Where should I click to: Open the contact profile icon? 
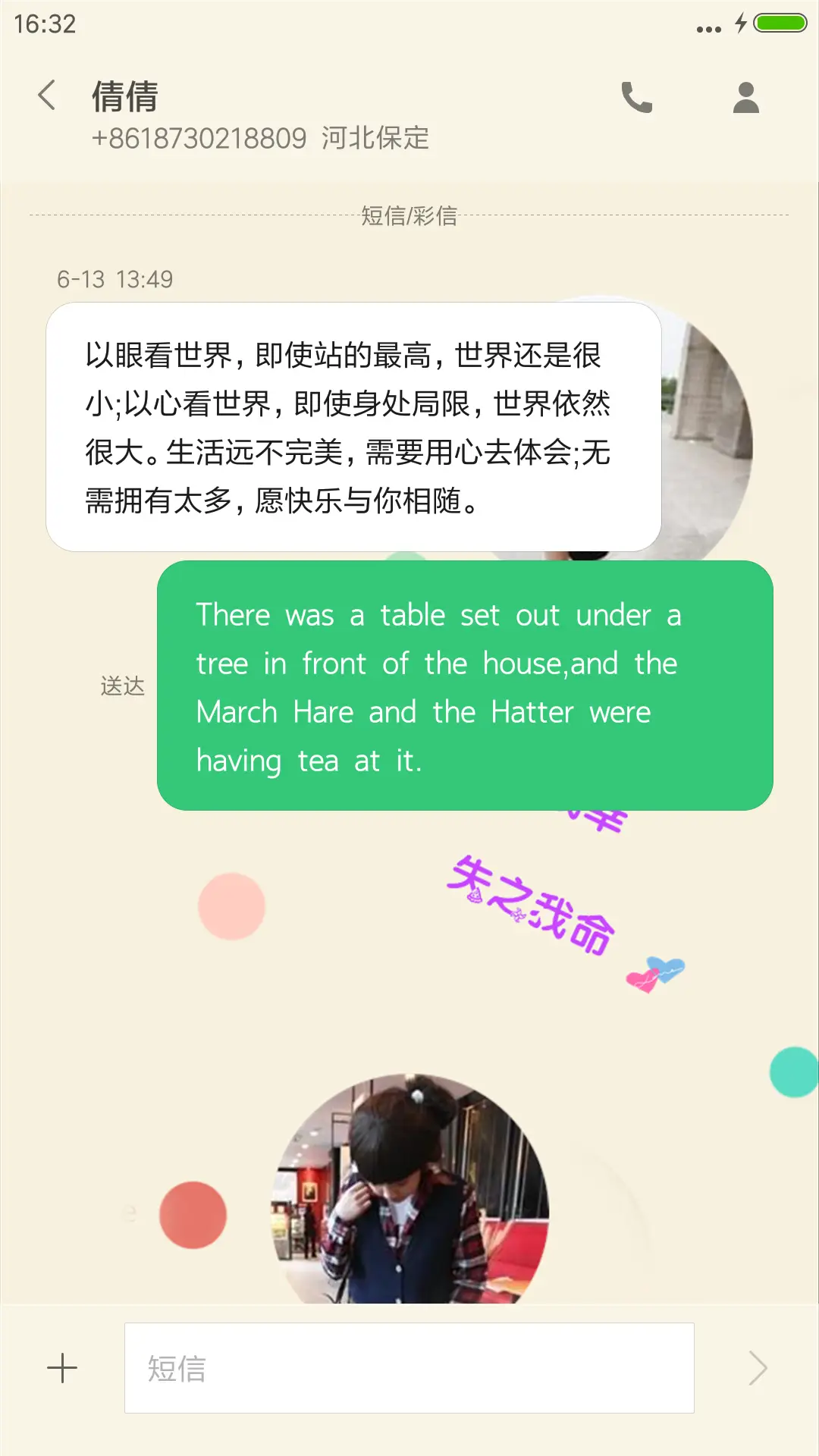pyautogui.click(x=745, y=97)
